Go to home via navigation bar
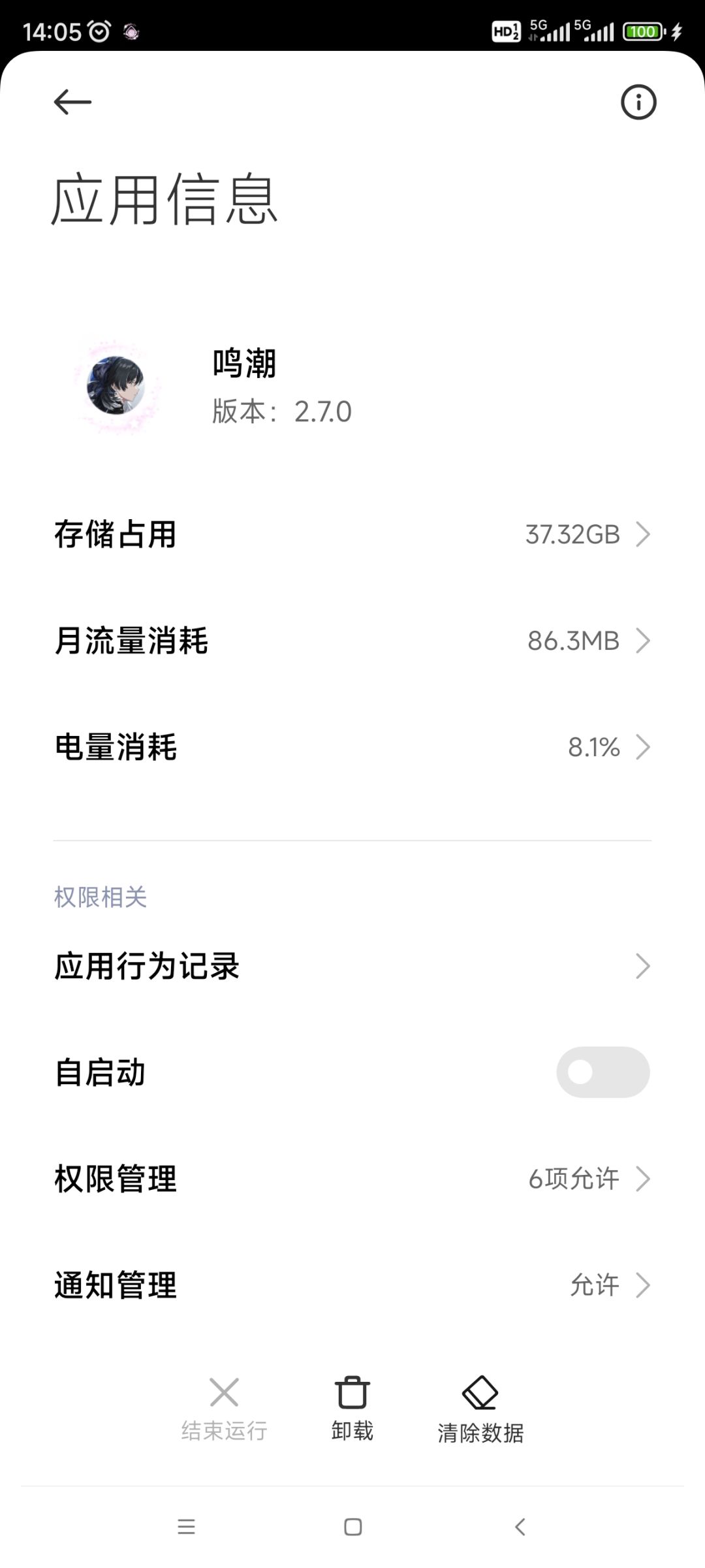This screenshot has height=1568, width=705. click(x=352, y=1527)
